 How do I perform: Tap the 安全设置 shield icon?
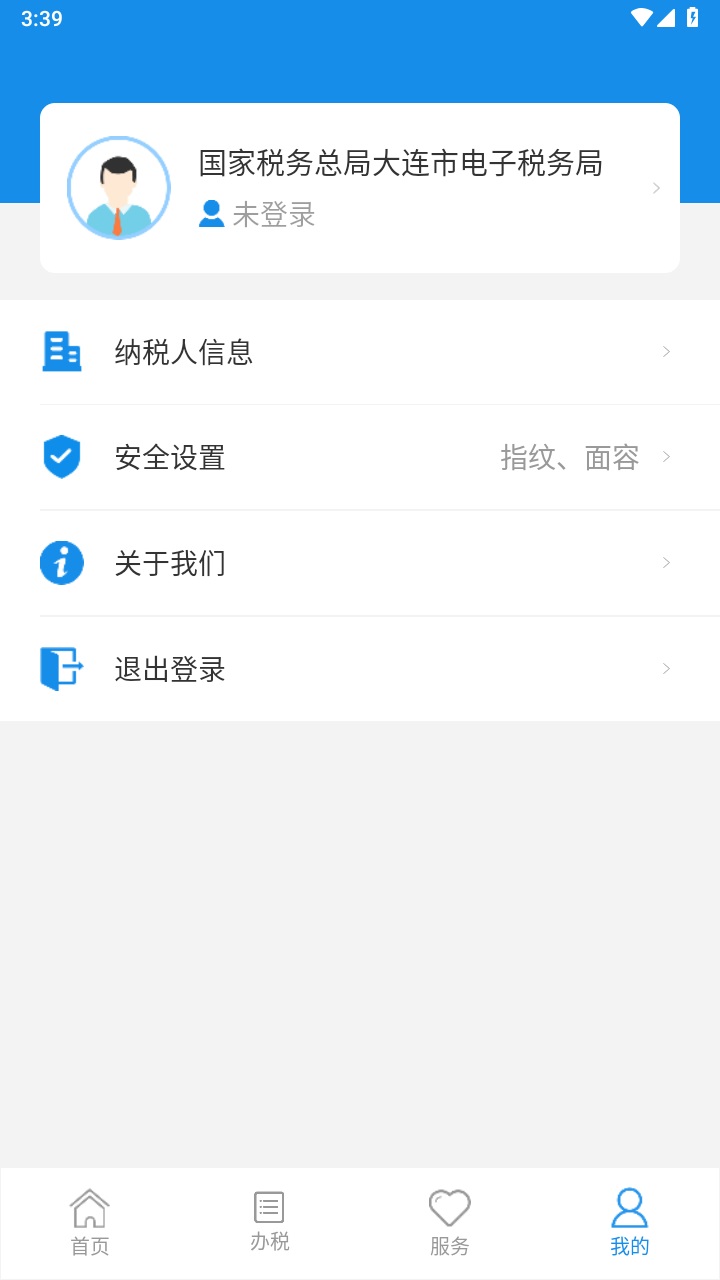point(62,457)
